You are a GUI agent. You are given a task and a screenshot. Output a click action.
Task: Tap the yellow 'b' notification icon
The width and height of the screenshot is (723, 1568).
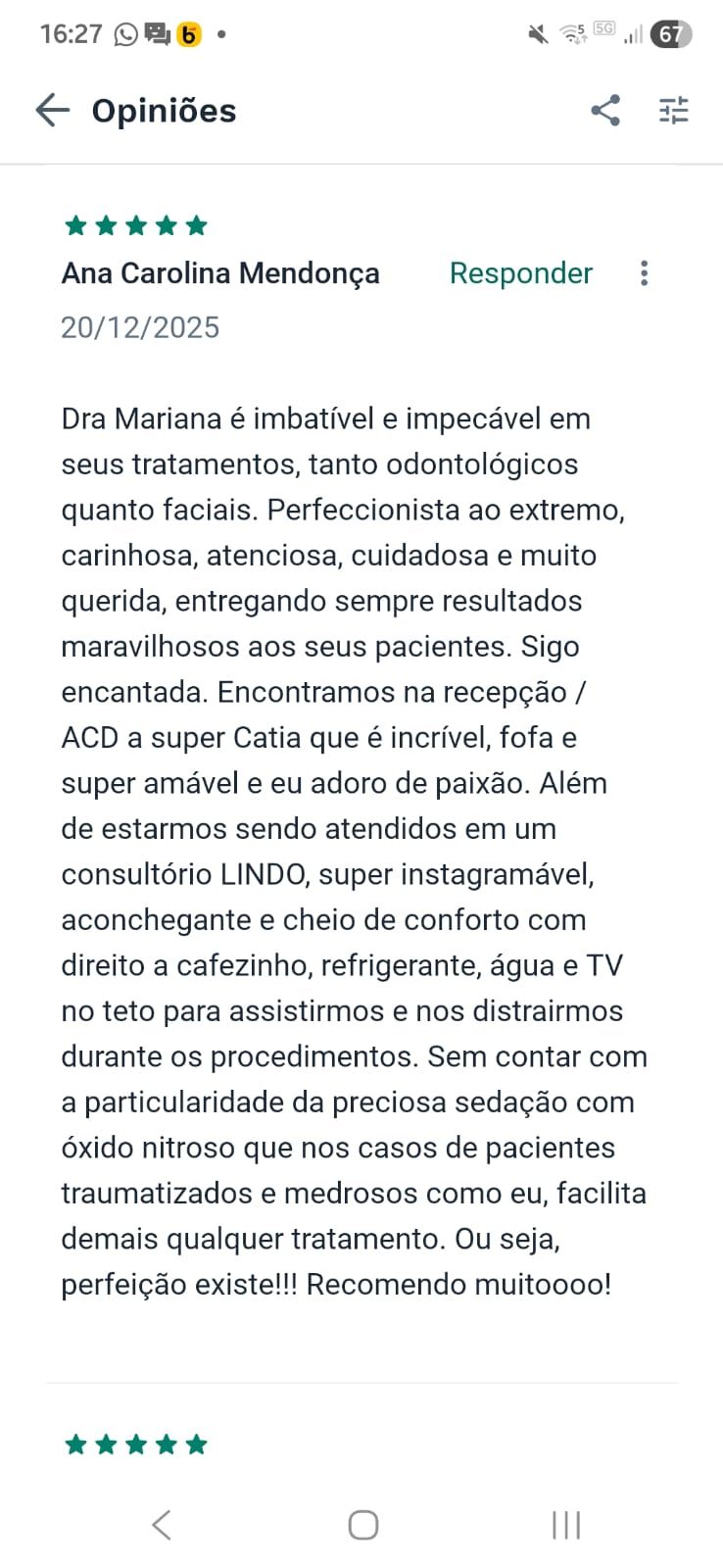189,32
